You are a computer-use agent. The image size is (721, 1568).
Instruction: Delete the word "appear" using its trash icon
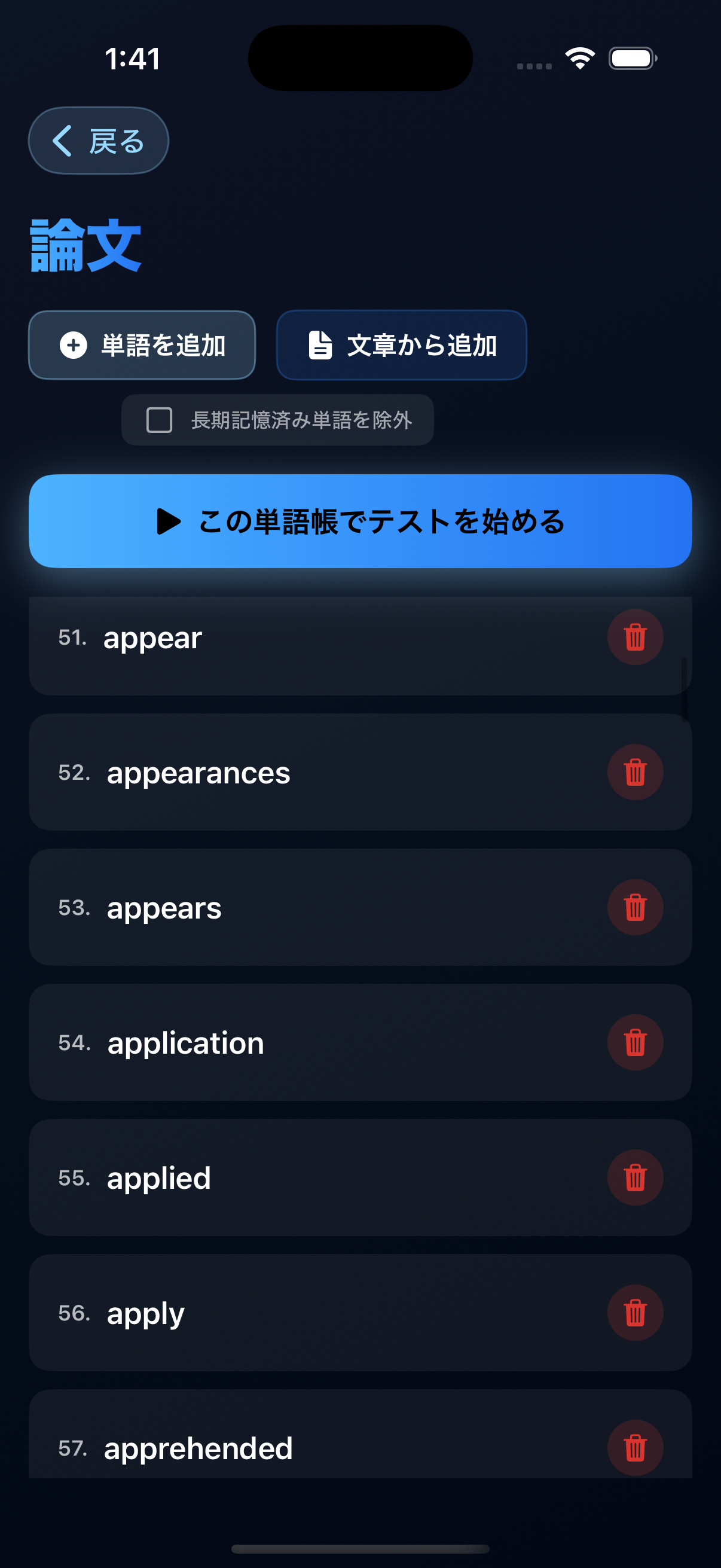[634, 637]
